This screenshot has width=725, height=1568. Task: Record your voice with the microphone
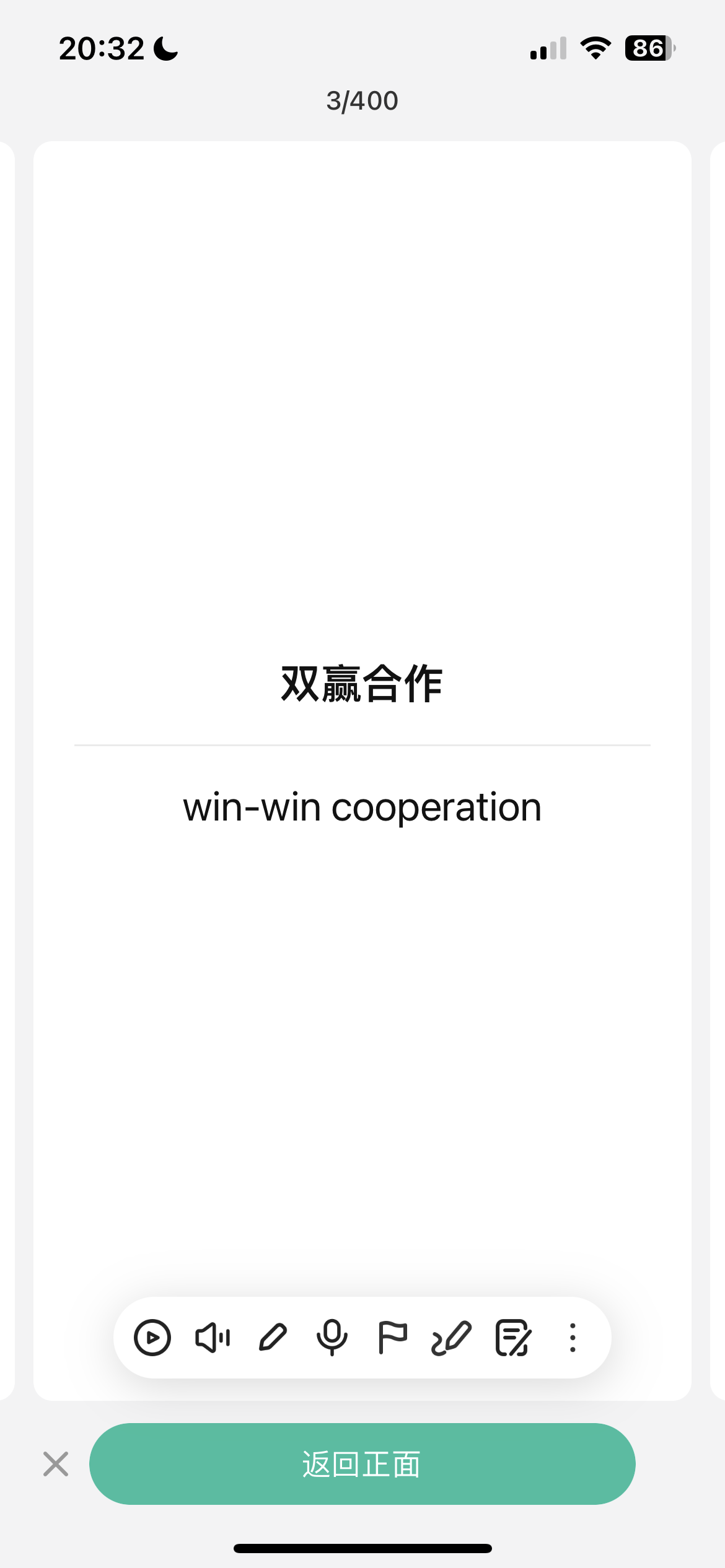pyautogui.click(x=332, y=1338)
